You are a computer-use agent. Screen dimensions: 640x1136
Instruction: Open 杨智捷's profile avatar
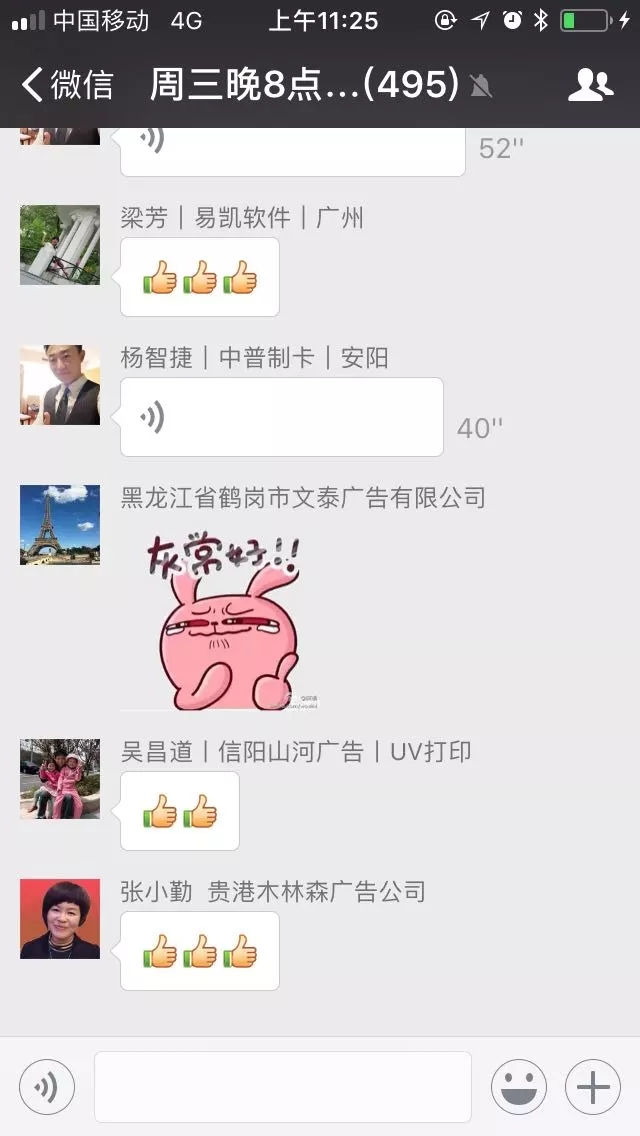click(x=60, y=385)
